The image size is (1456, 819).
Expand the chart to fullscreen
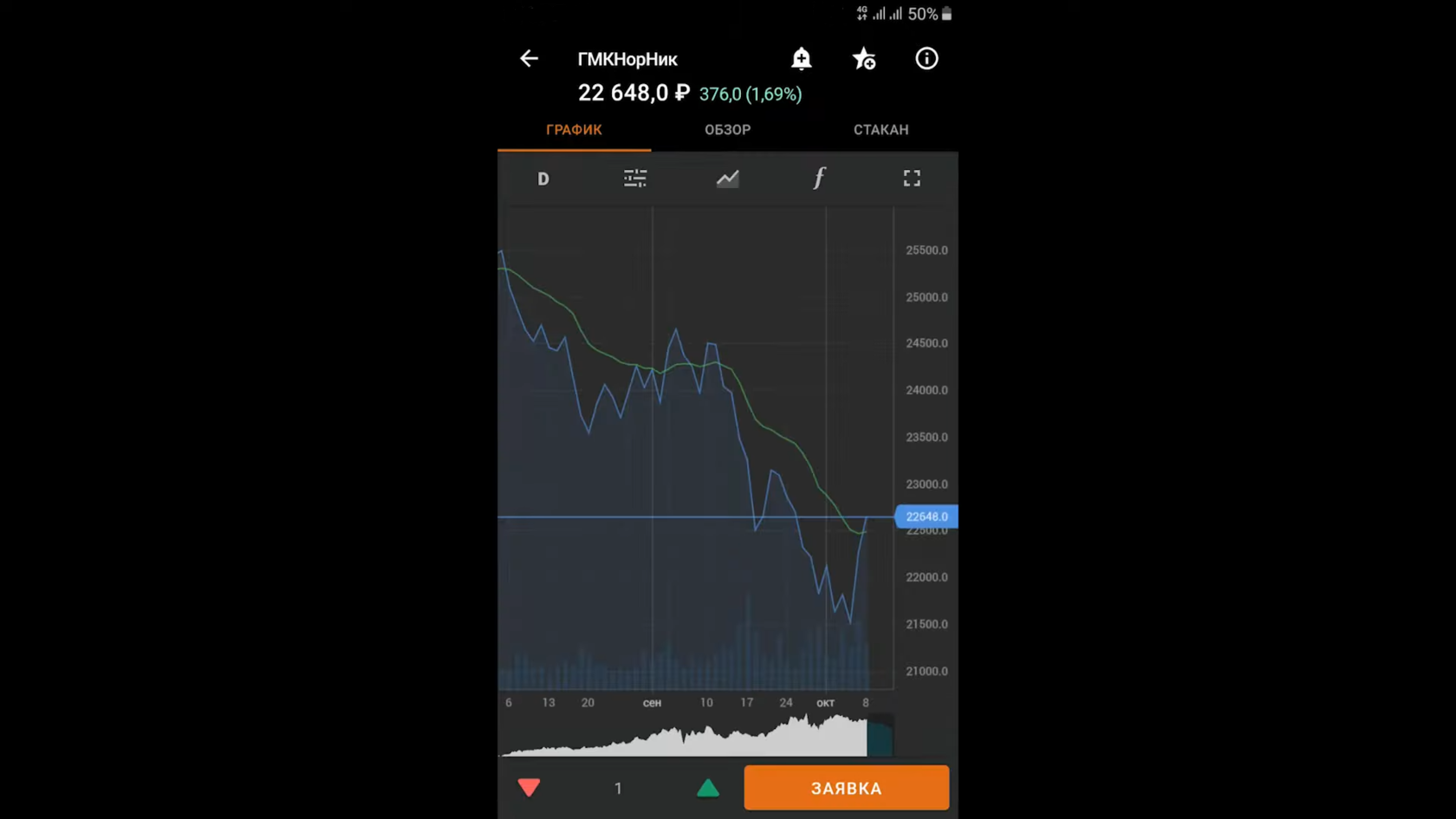pos(912,179)
